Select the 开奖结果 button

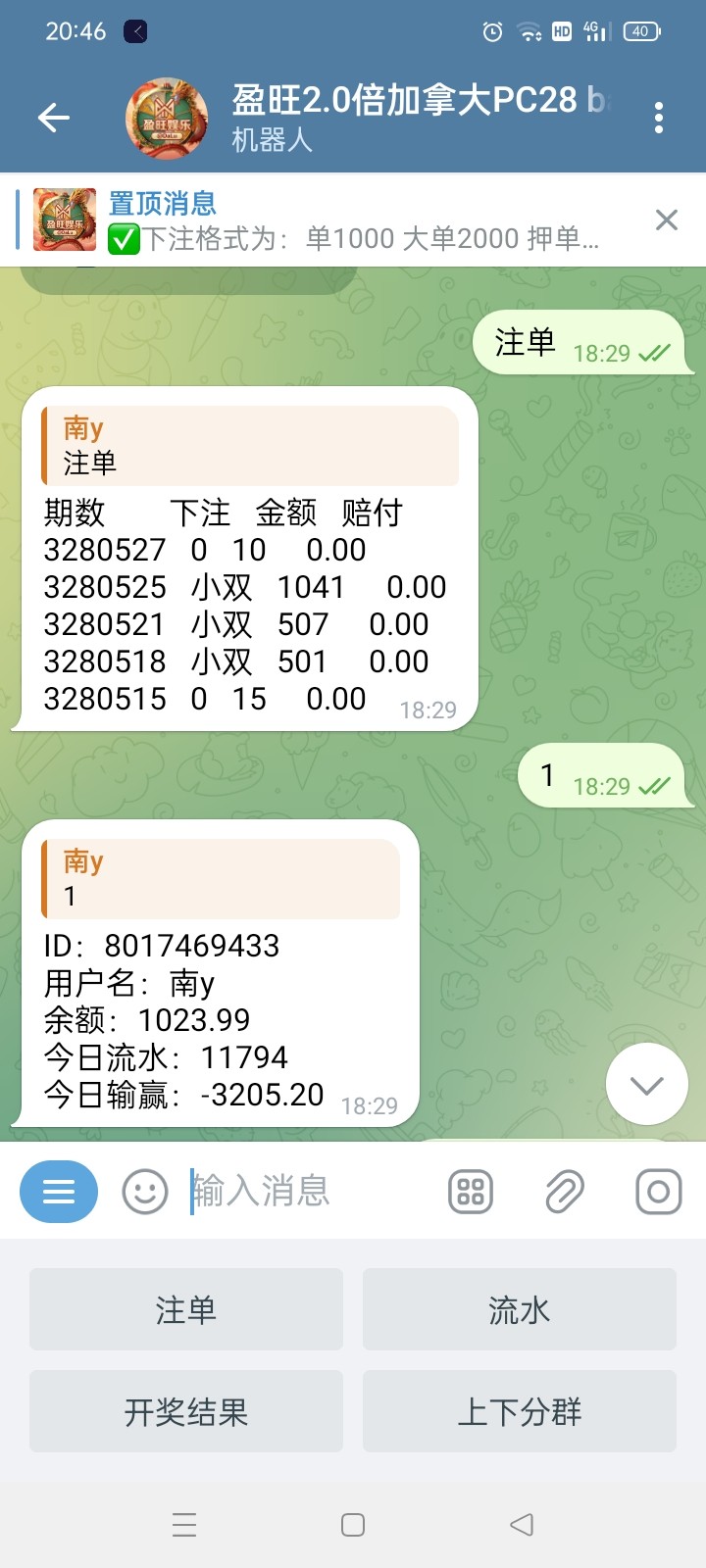[186, 1412]
